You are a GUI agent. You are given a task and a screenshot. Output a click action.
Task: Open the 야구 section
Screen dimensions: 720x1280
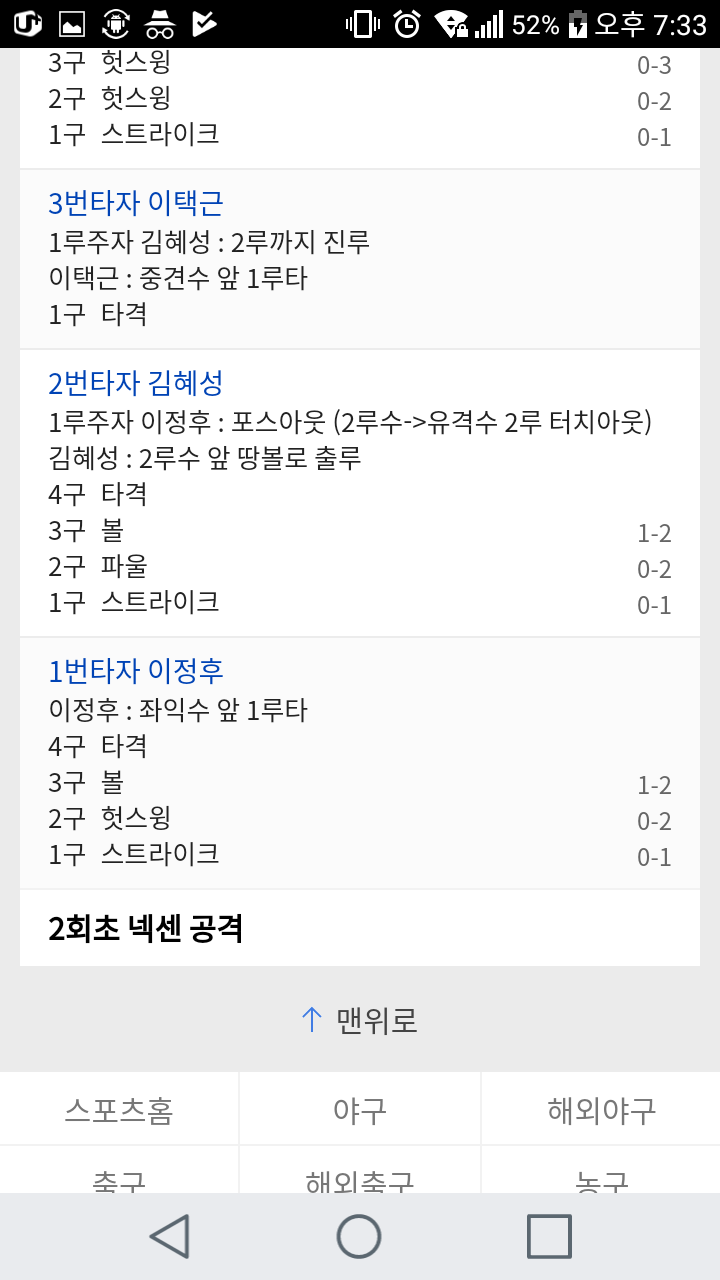pyautogui.click(x=360, y=1110)
